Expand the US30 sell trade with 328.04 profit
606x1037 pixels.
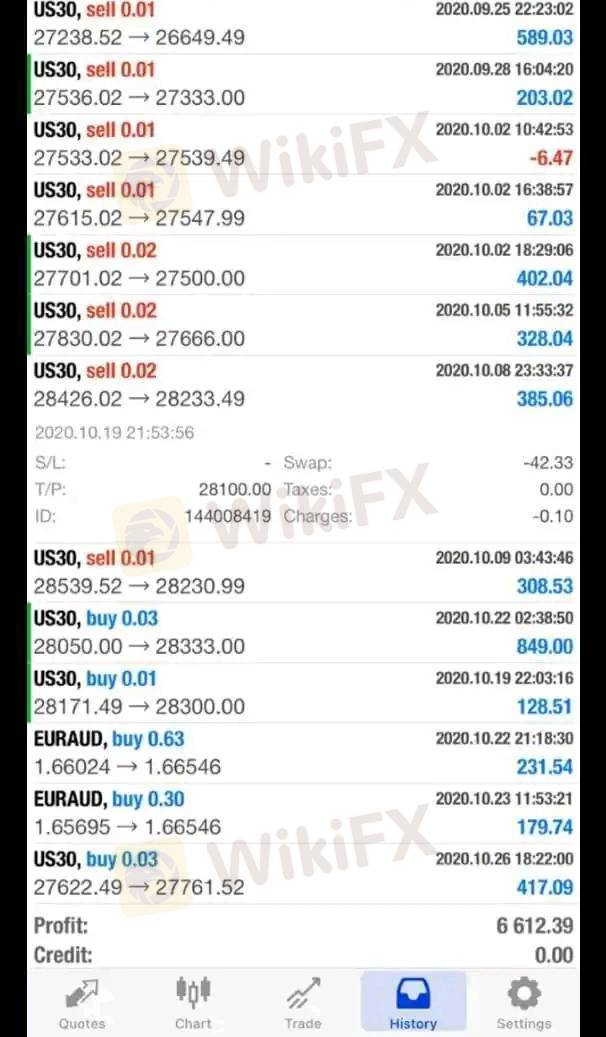[303, 324]
